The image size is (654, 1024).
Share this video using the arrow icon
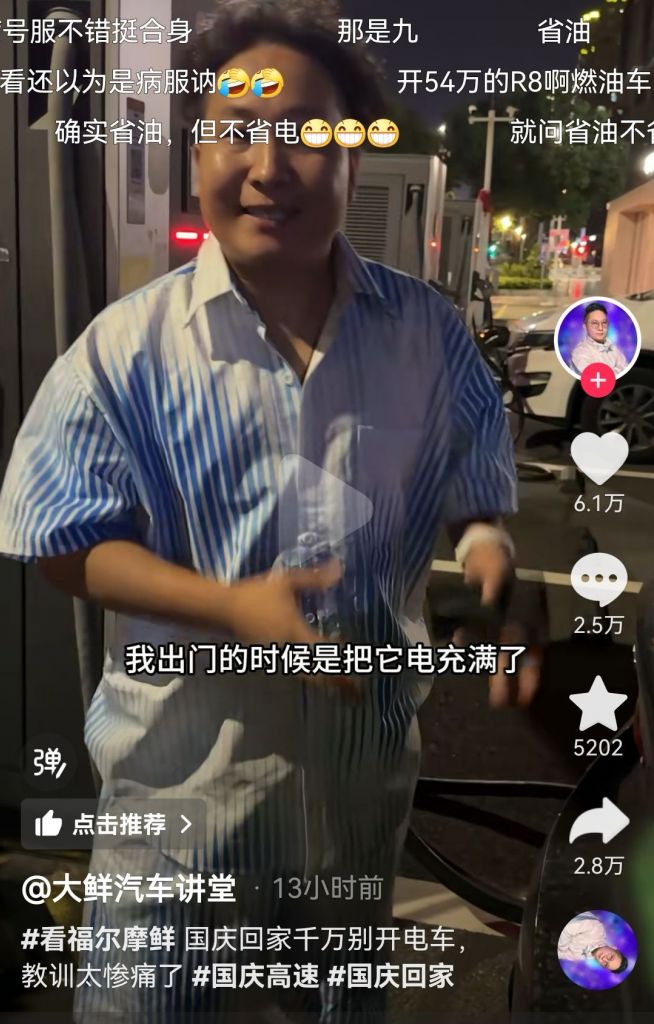(598, 824)
